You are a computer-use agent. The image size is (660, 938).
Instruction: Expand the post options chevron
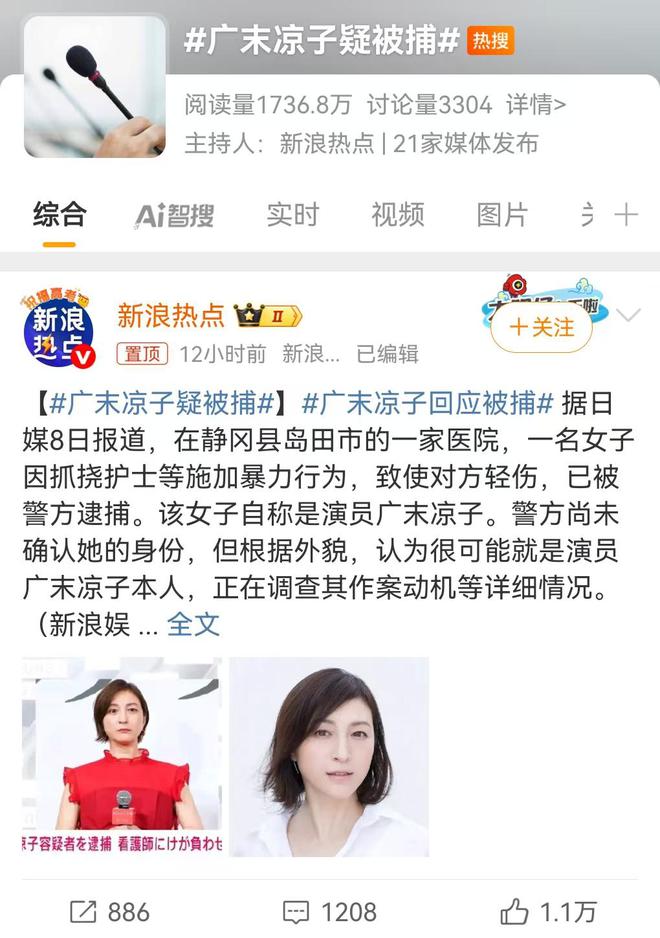(629, 316)
